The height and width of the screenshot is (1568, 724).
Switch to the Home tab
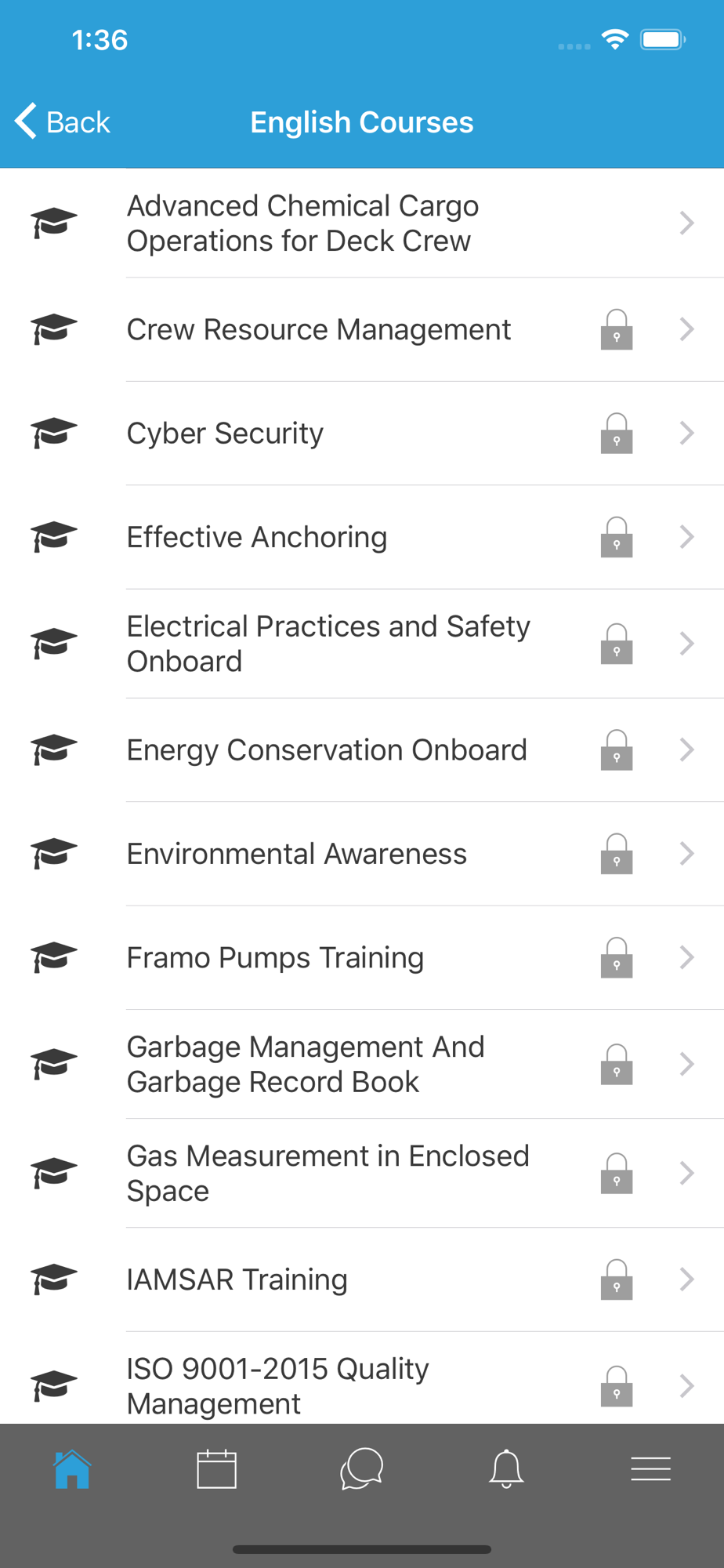(x=72, y=1469)
